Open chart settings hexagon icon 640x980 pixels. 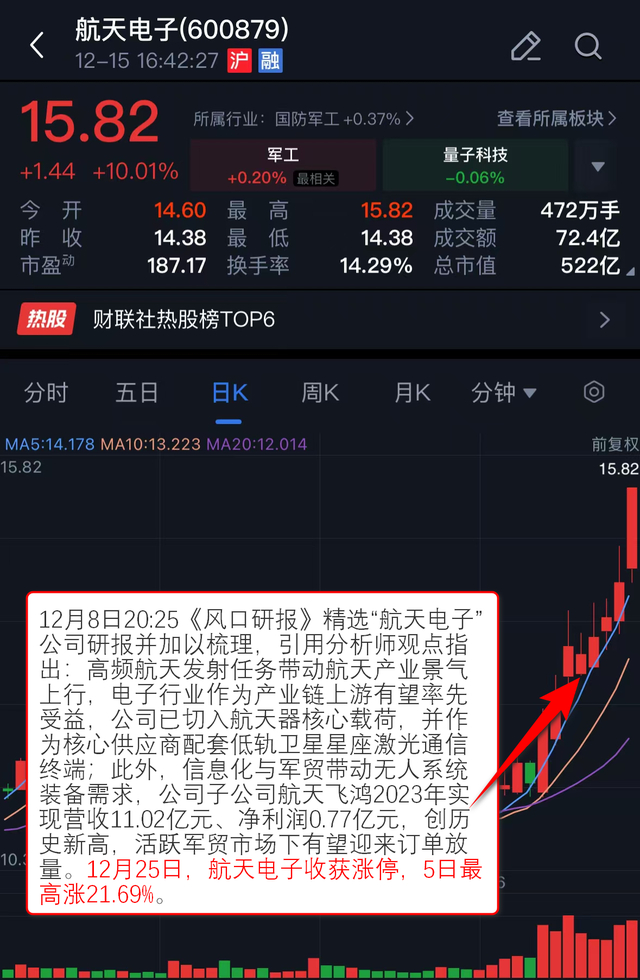coord(594,392)
